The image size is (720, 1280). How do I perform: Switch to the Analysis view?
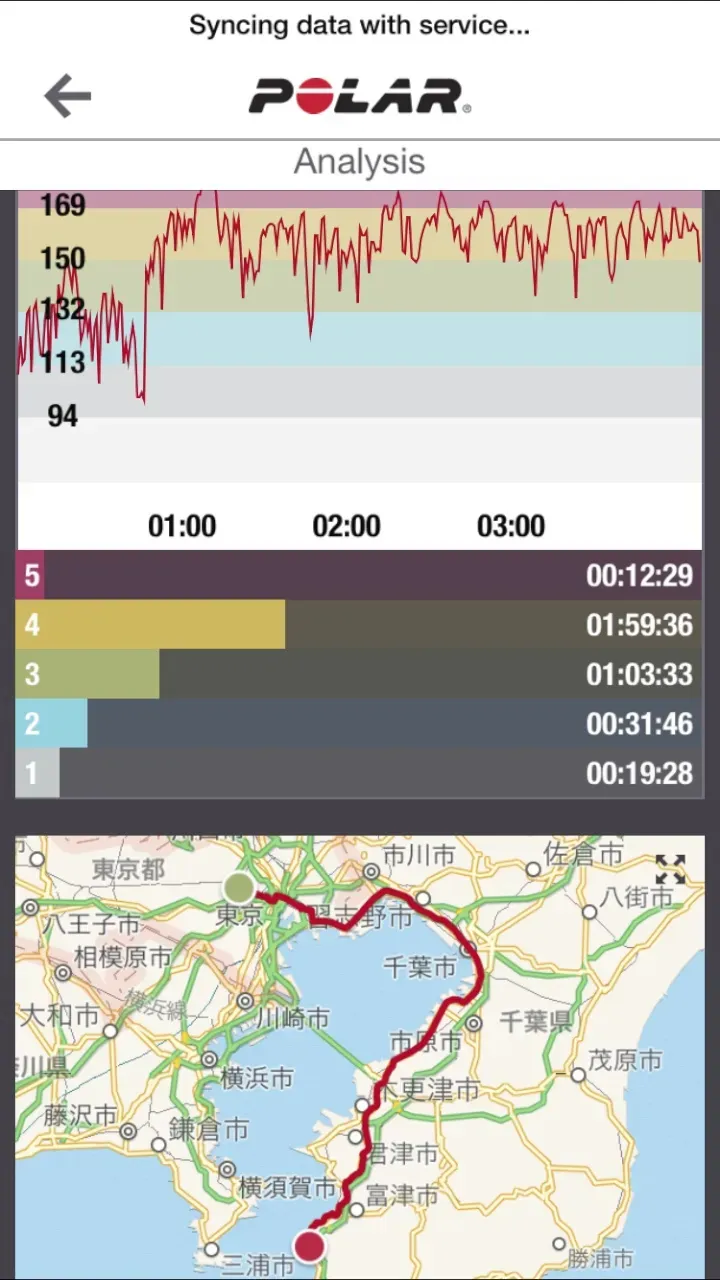click(x=359, y=161)
